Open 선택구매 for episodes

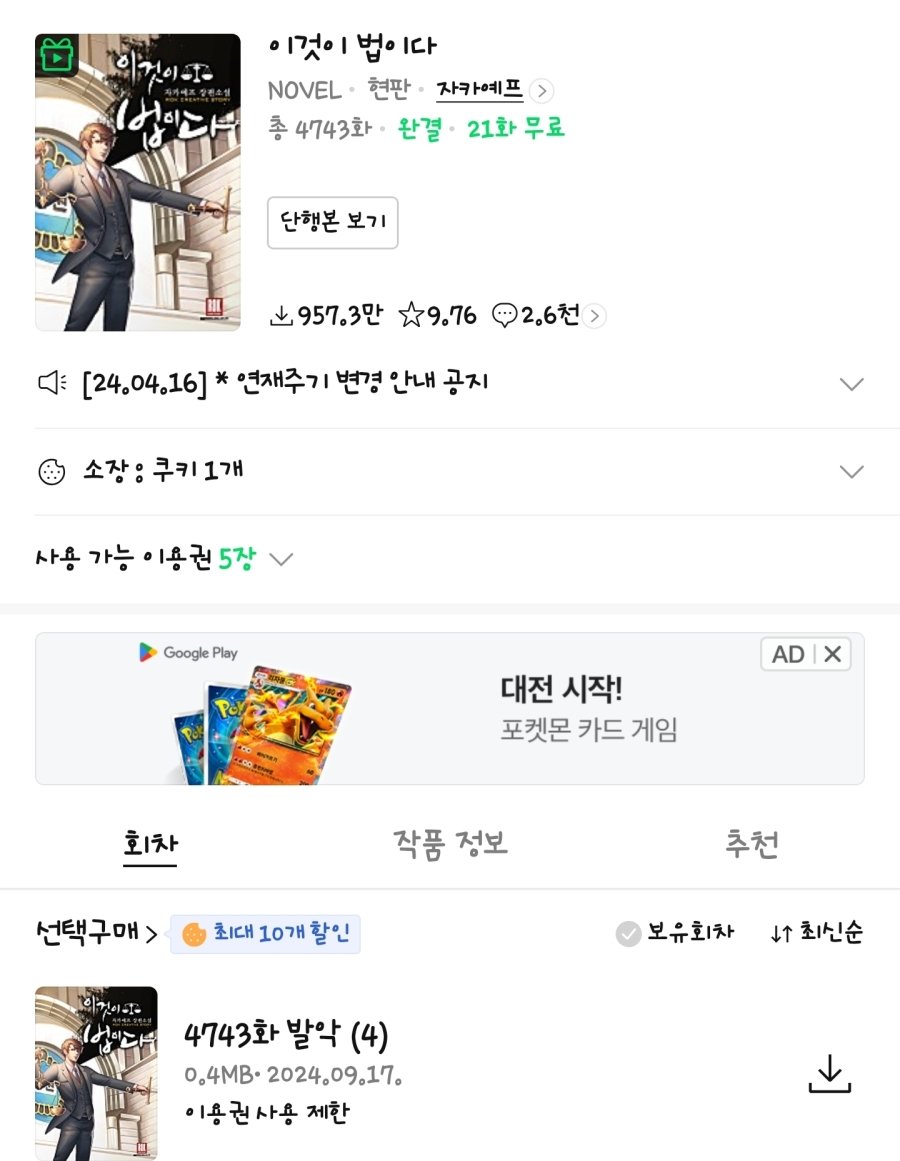pyautogui.click(x=96, y=934)
